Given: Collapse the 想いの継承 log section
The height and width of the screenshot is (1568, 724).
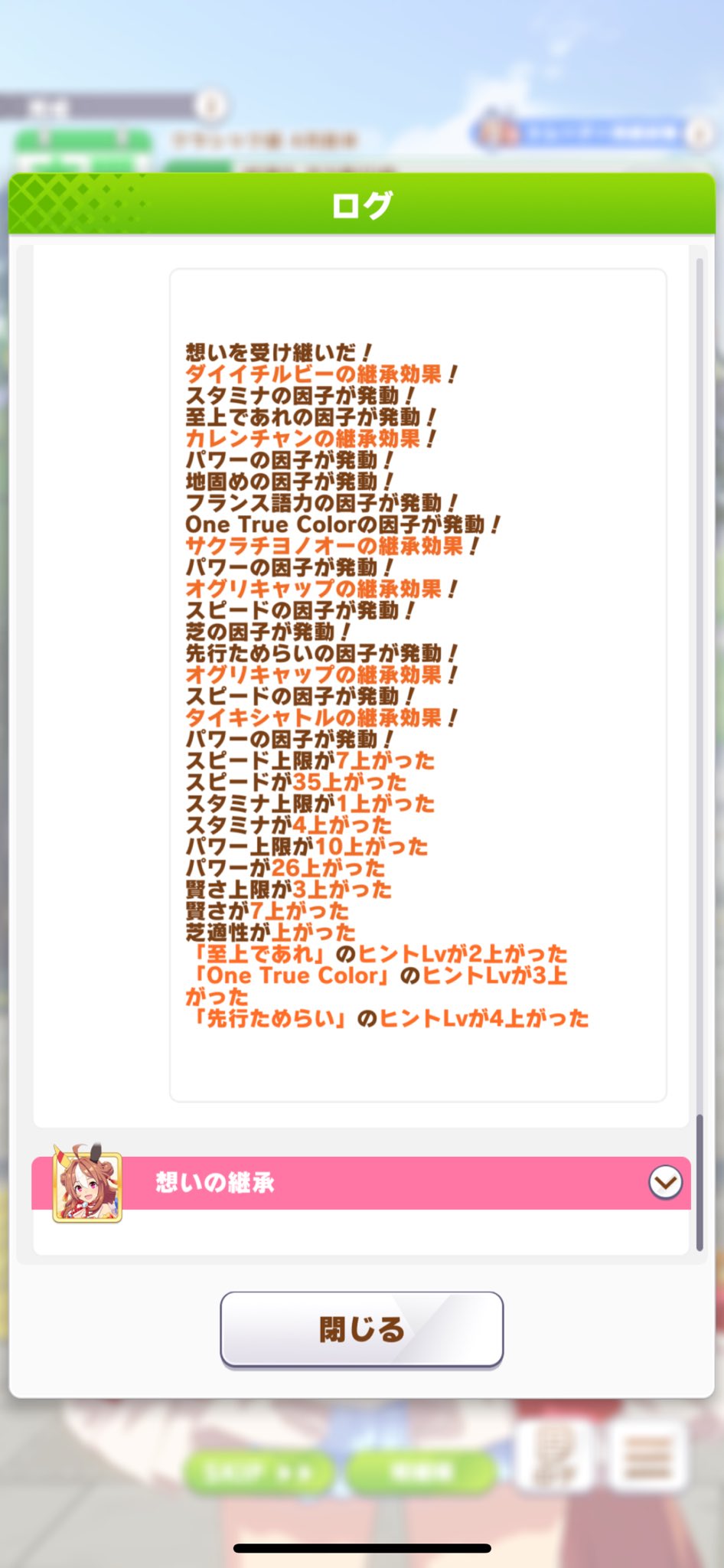Looking at the screenshot, I should coord(665,1183).
